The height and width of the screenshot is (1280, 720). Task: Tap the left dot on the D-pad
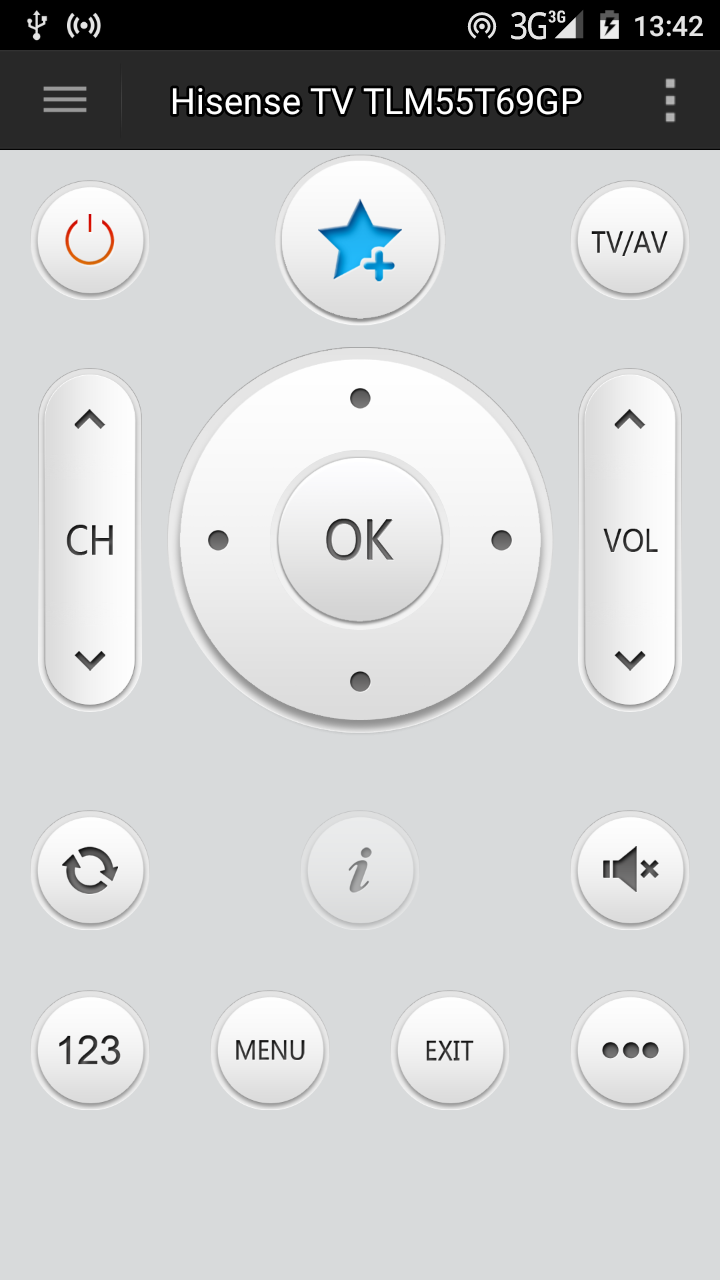[218, 540]
